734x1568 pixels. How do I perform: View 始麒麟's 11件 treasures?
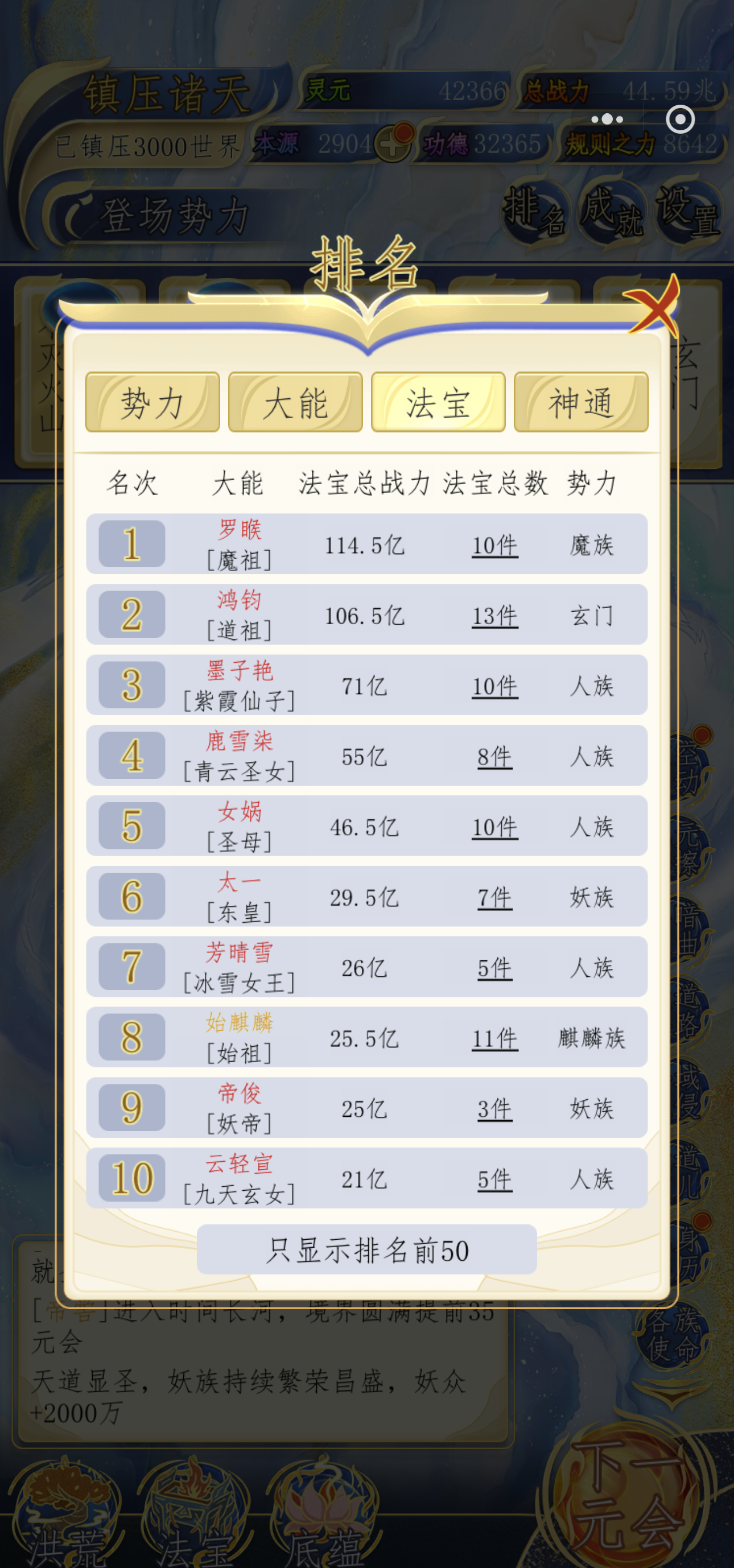click(495, 1038)
